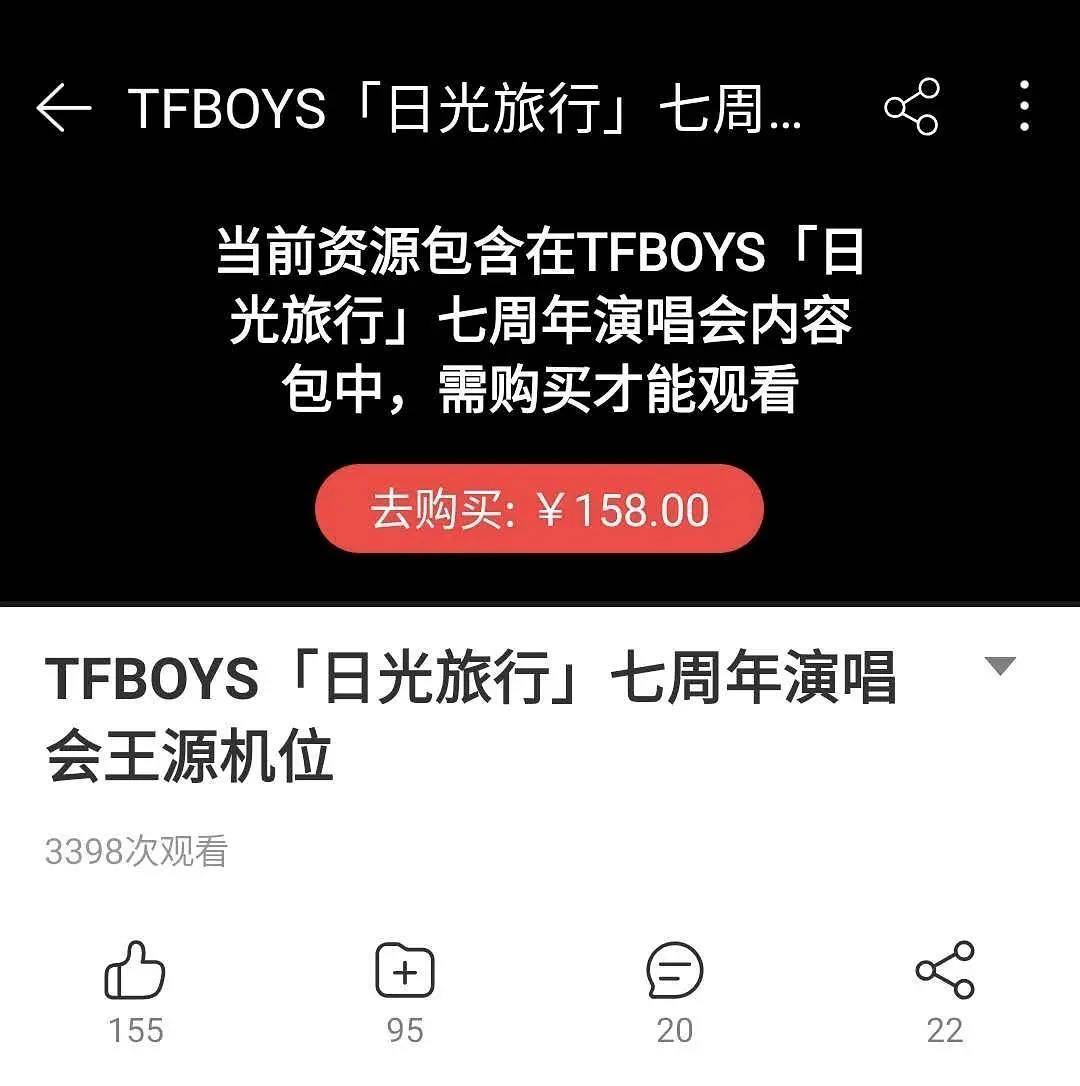Share via the top bar icon
The width and height of the screenshot is (1080, 1086).
pyautogui.click(x=912, y=106)
